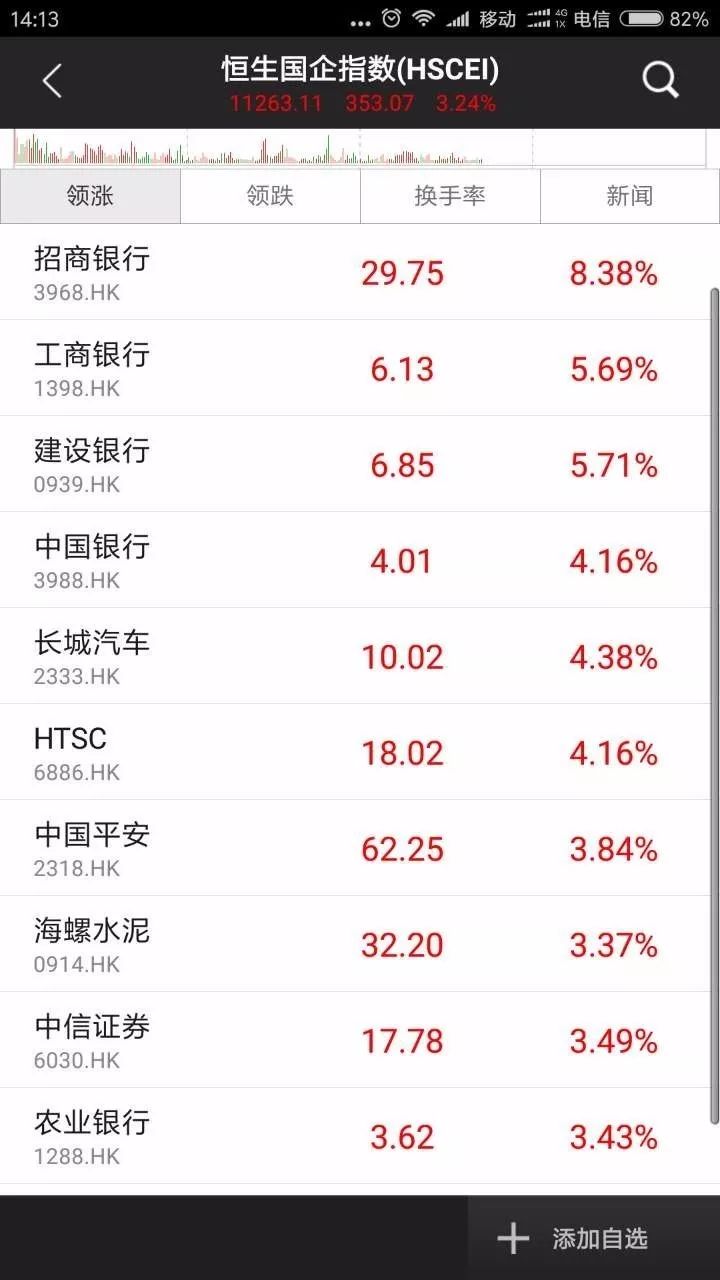Switch to the 领跌 tab
This screenshot has width=720, height=1280.
click(270, 196)
